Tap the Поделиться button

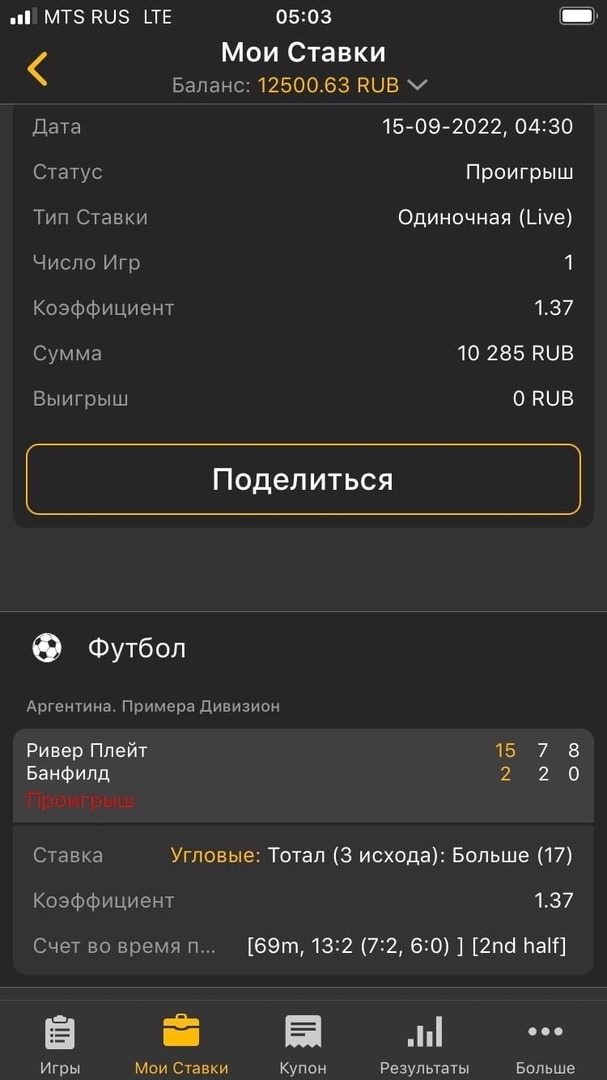coord(303,479)
